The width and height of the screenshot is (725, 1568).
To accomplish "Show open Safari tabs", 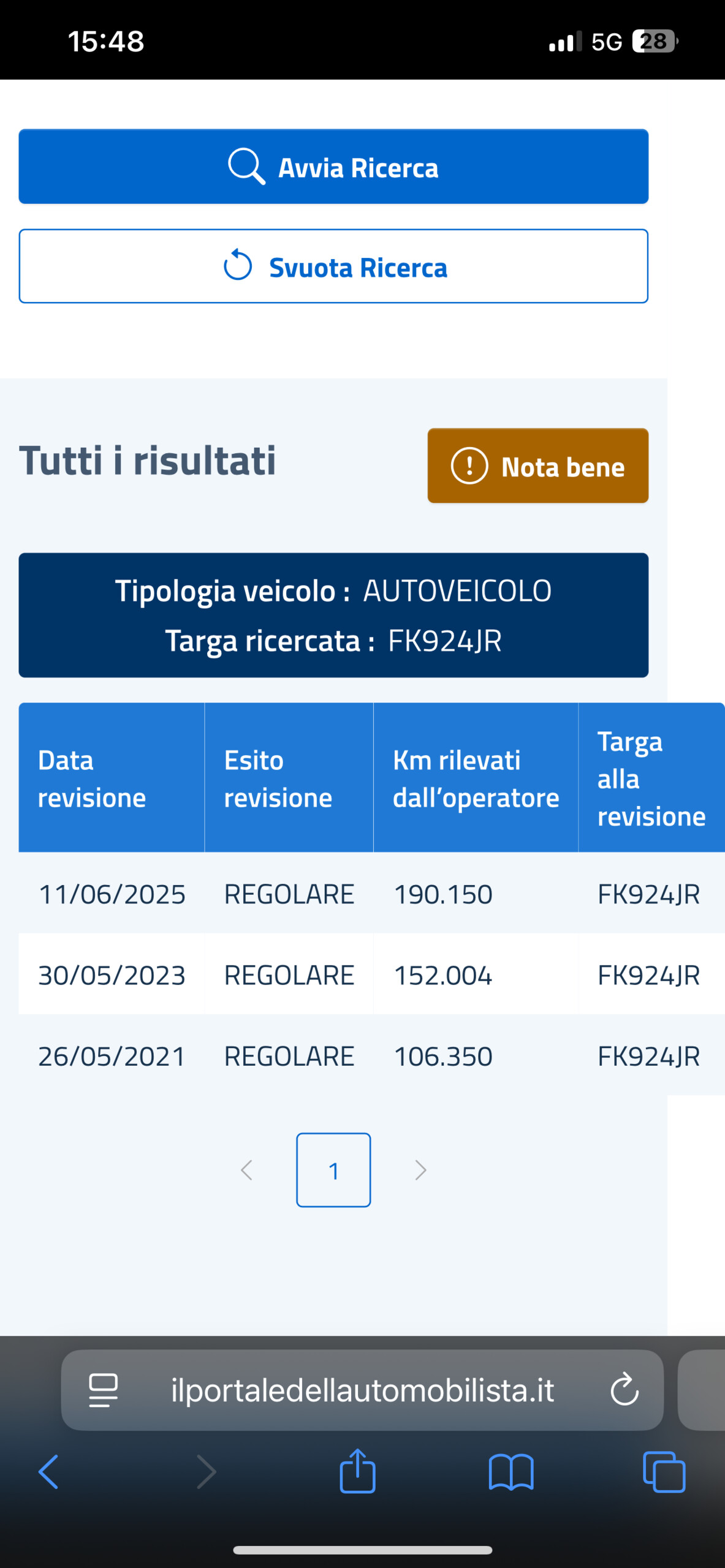I will (x=664, y=1472).
